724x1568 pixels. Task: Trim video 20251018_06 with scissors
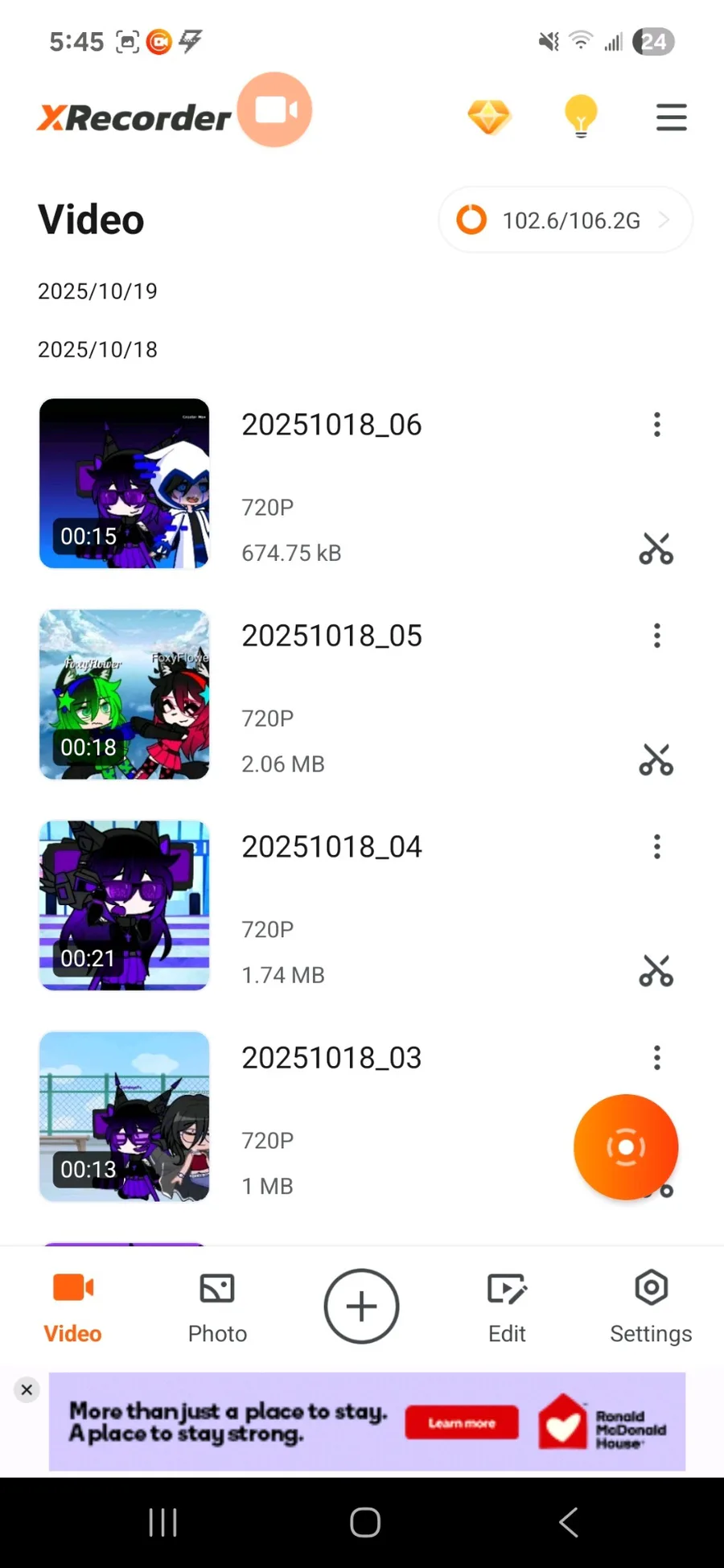tap(656, 549)
